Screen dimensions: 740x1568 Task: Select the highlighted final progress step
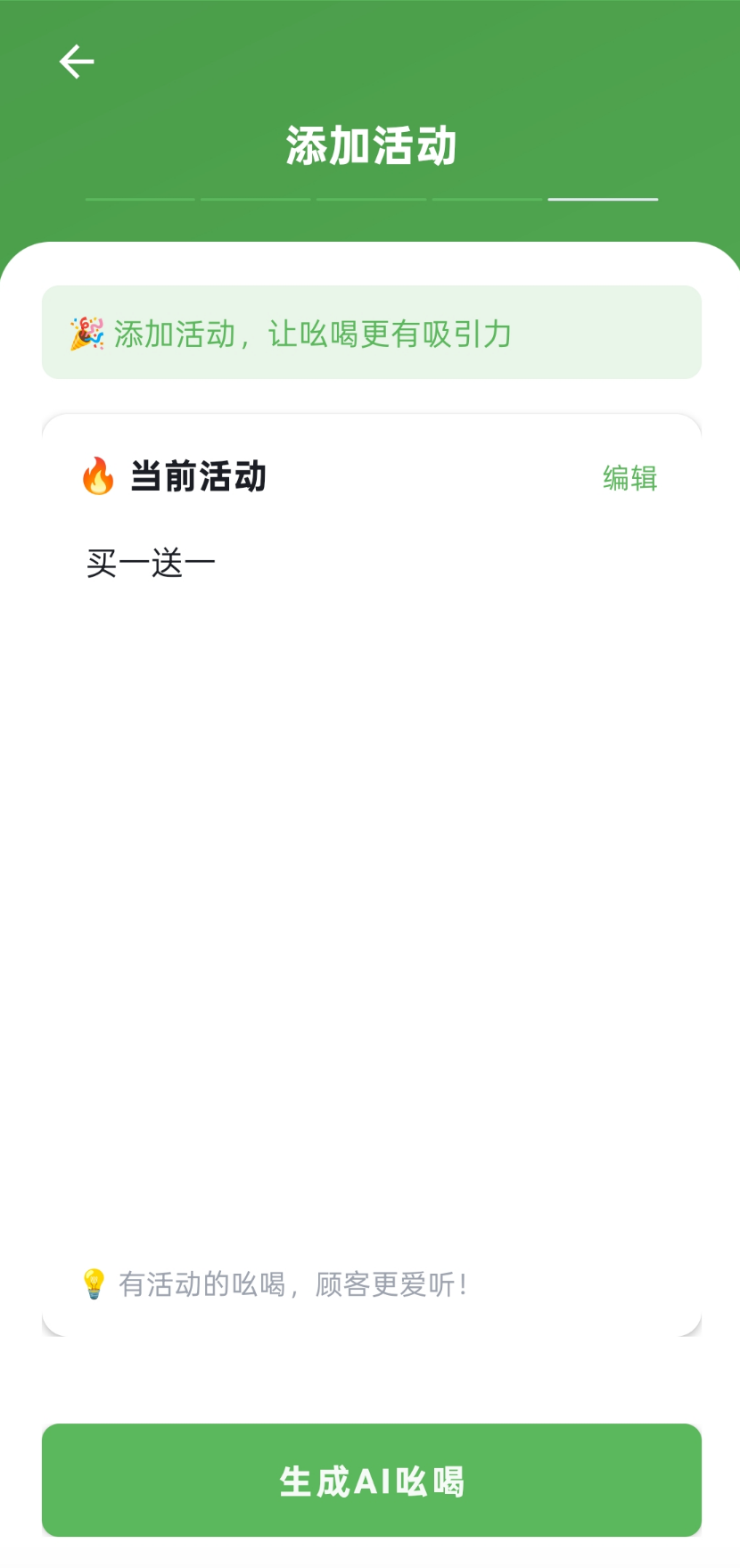click(602, 200)
